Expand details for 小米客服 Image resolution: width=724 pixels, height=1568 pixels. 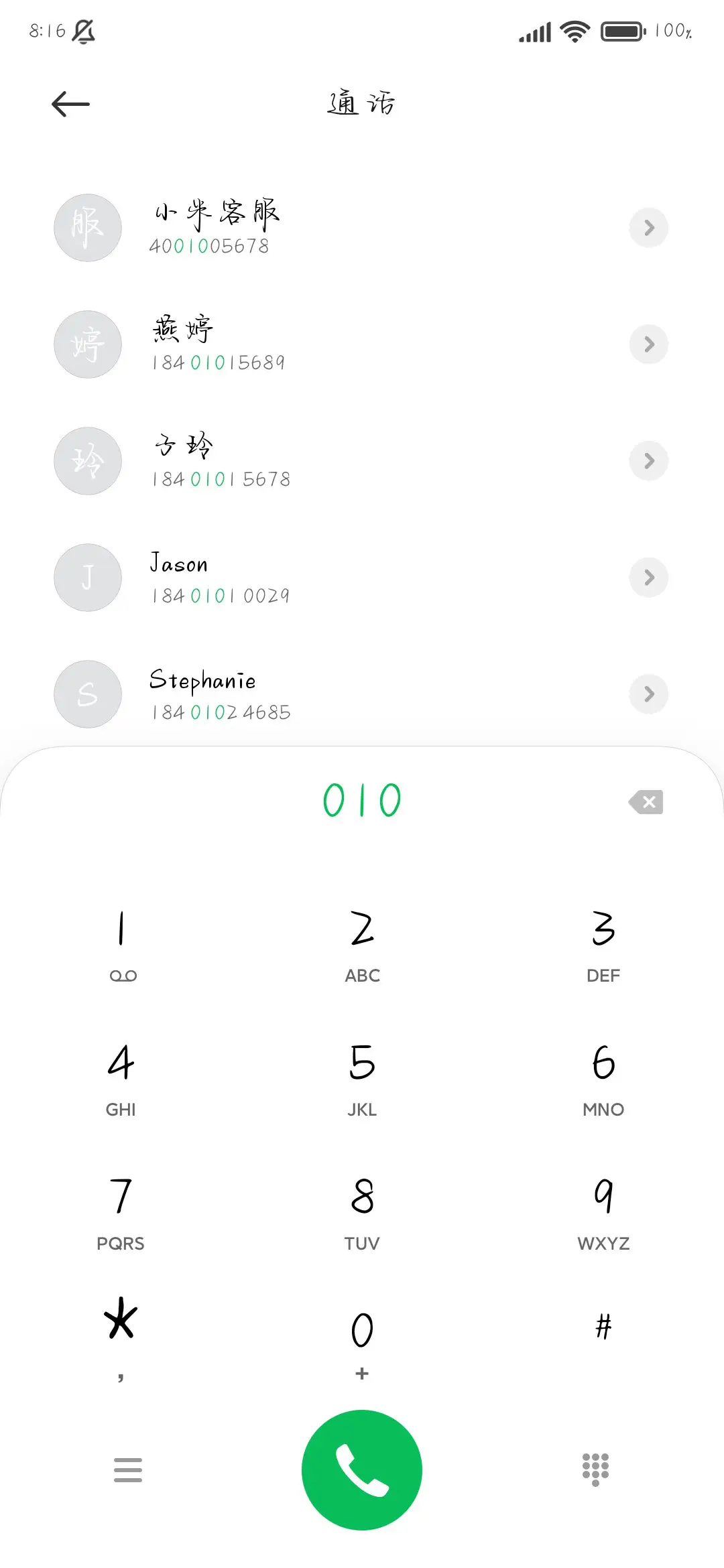point(648,228)
